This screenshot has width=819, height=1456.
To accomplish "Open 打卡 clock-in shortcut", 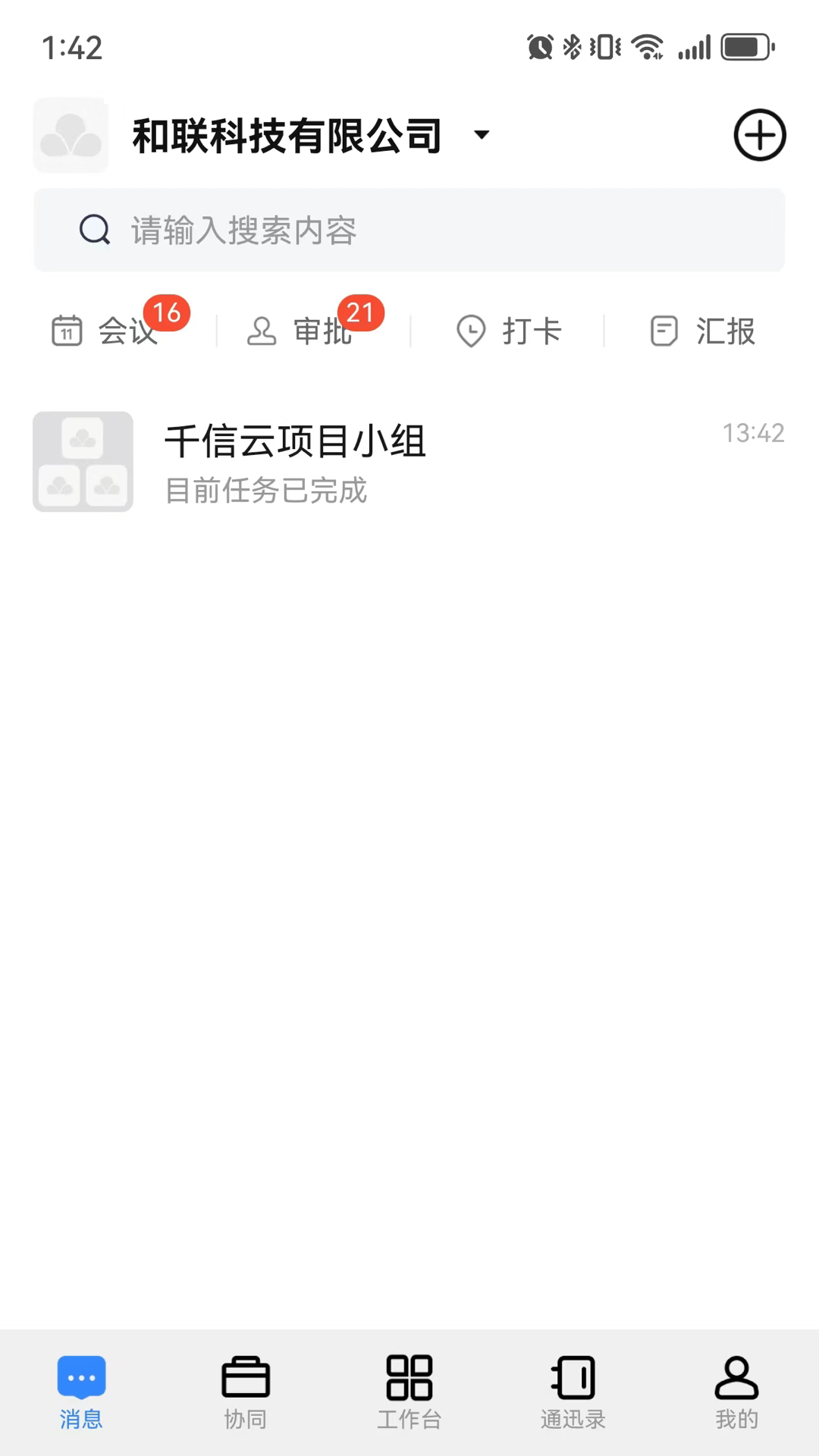I will (510, 331).
